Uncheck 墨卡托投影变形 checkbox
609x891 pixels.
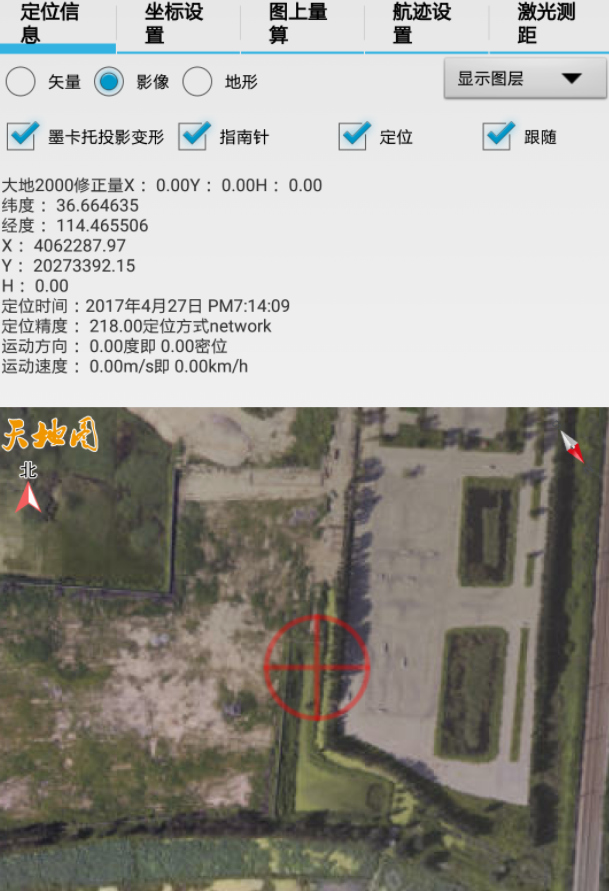23,136
